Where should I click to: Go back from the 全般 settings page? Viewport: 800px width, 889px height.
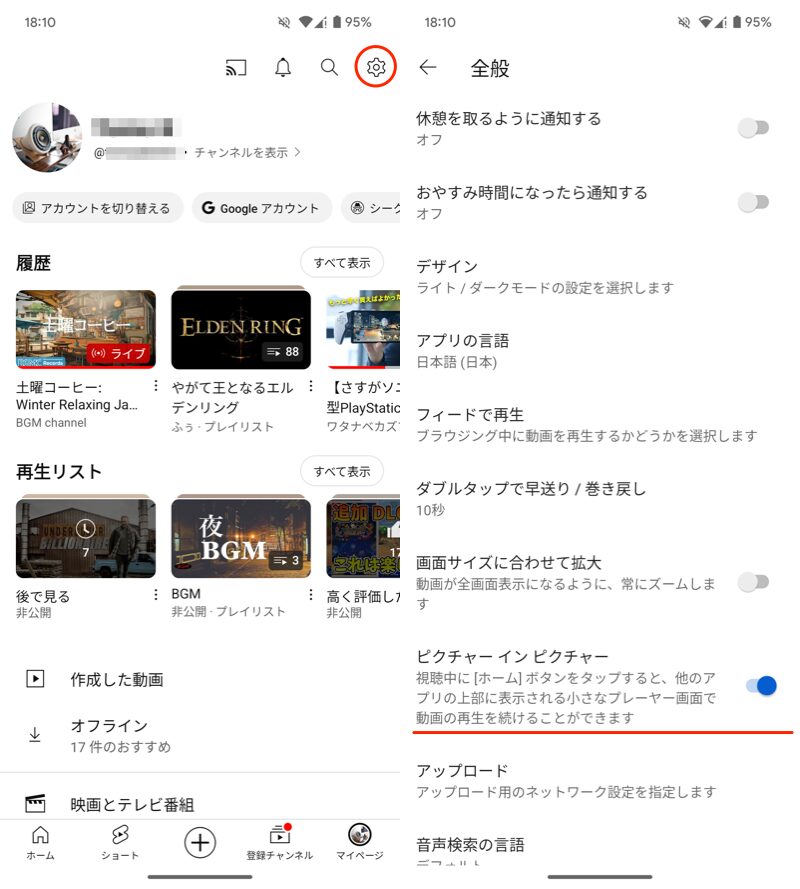(x=428, y=68)
